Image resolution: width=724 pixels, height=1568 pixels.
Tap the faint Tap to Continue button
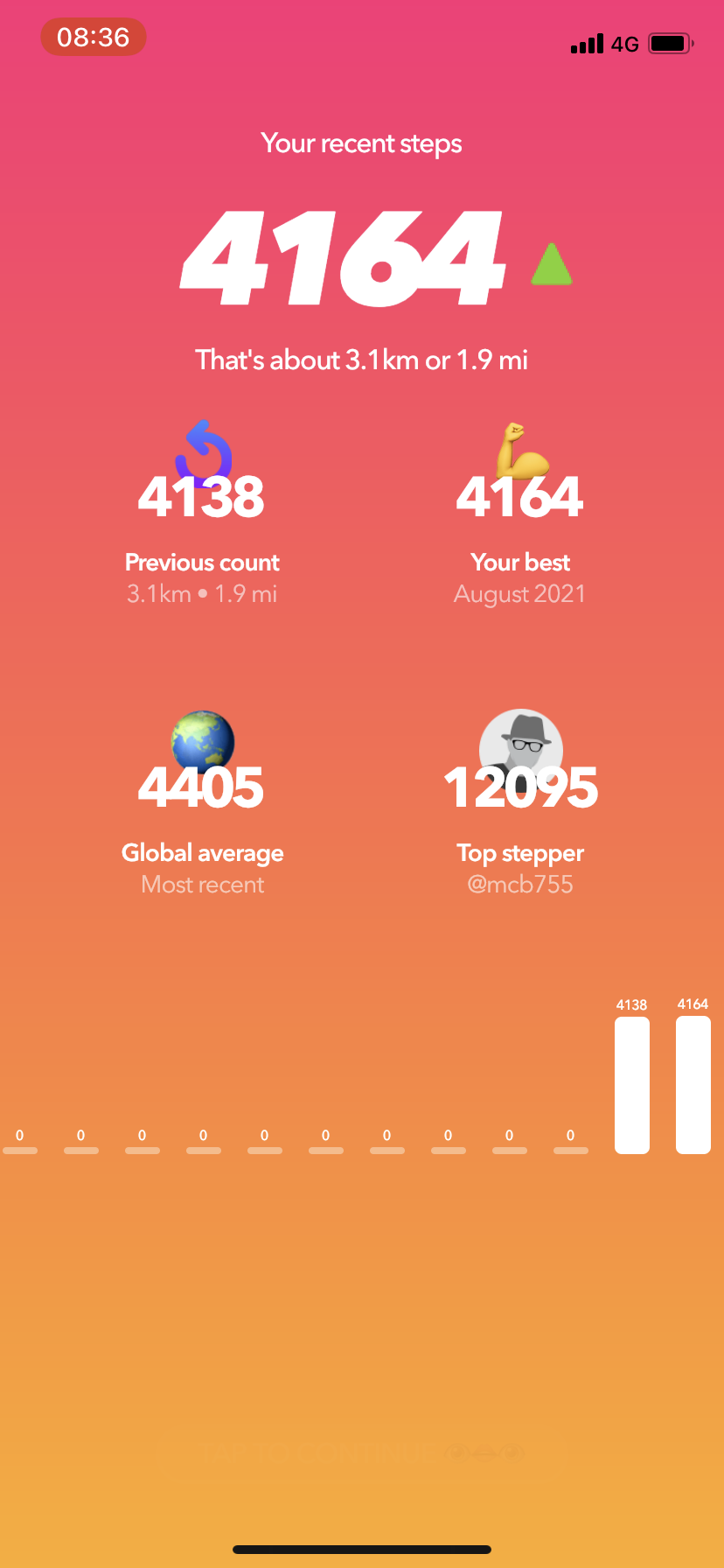(362, 1451)
